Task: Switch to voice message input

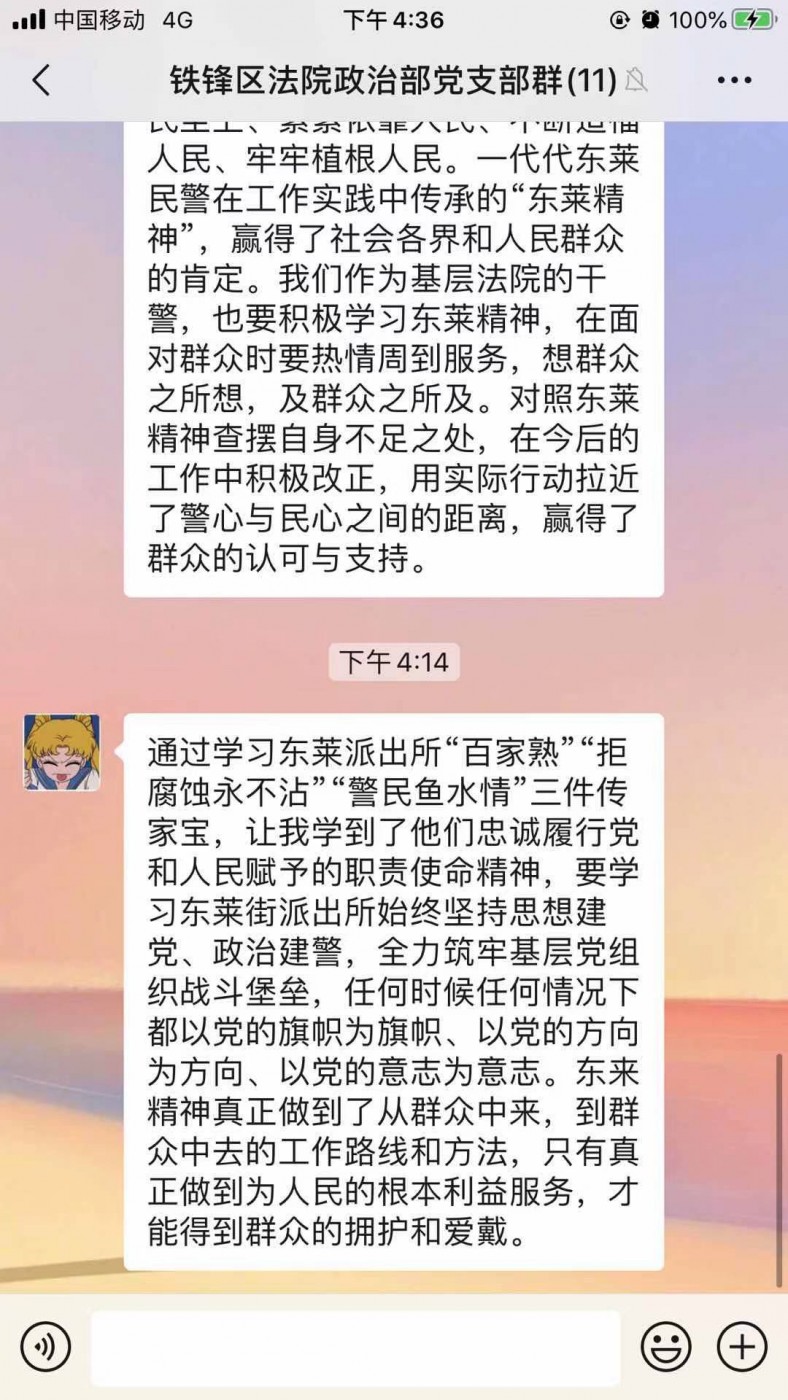Action: [45, 1346]
